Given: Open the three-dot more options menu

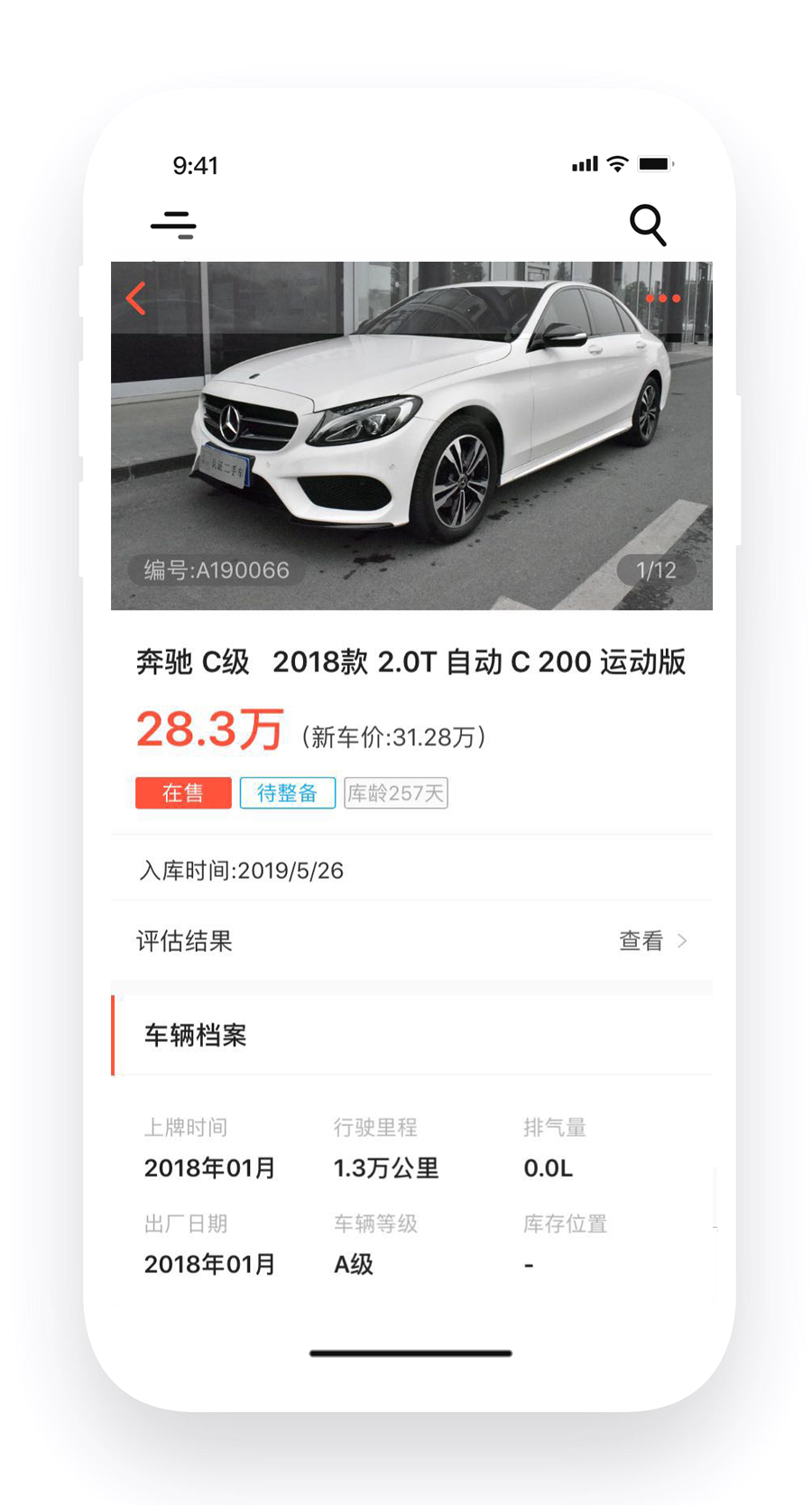Looking at the screenshot, I should coord(662,298).
